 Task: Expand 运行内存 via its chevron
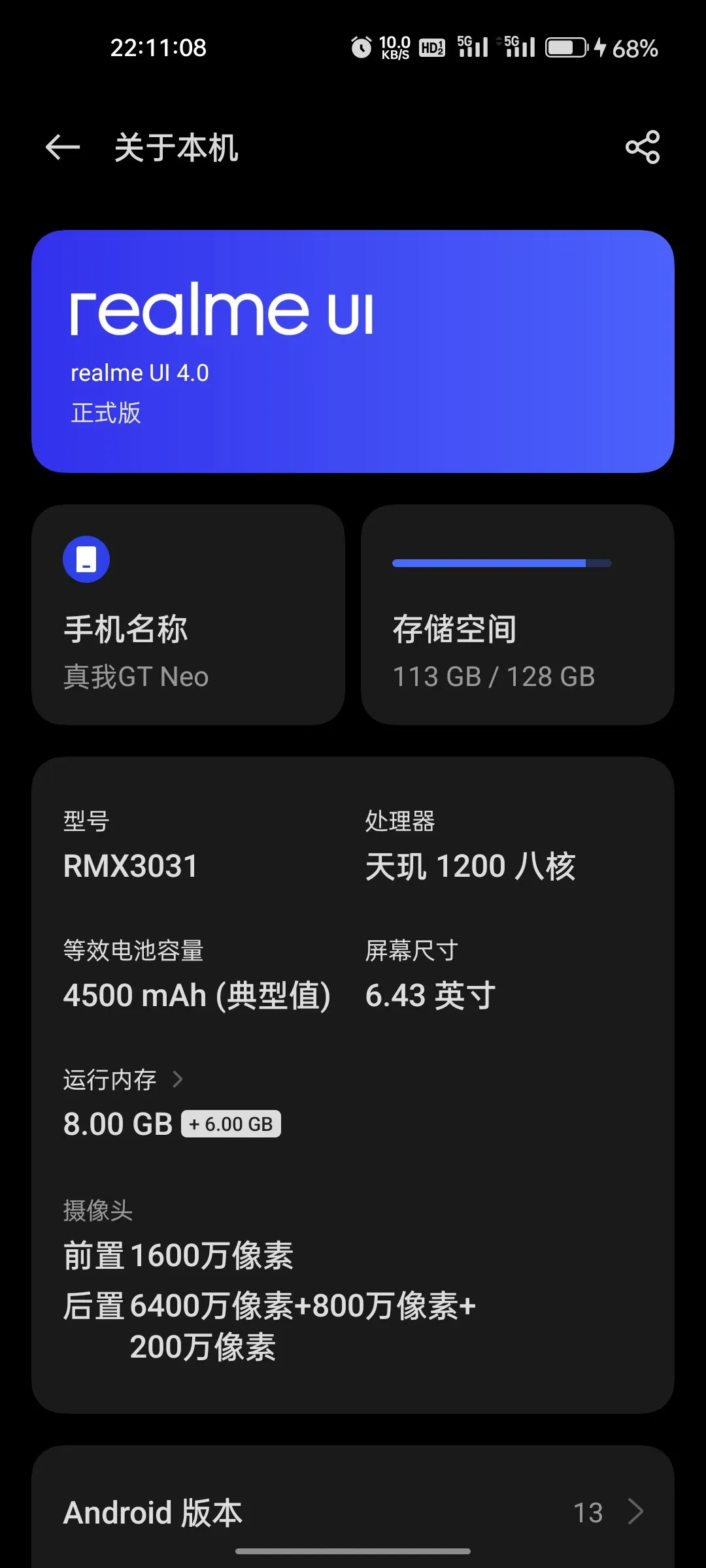tap(178, 1080)
